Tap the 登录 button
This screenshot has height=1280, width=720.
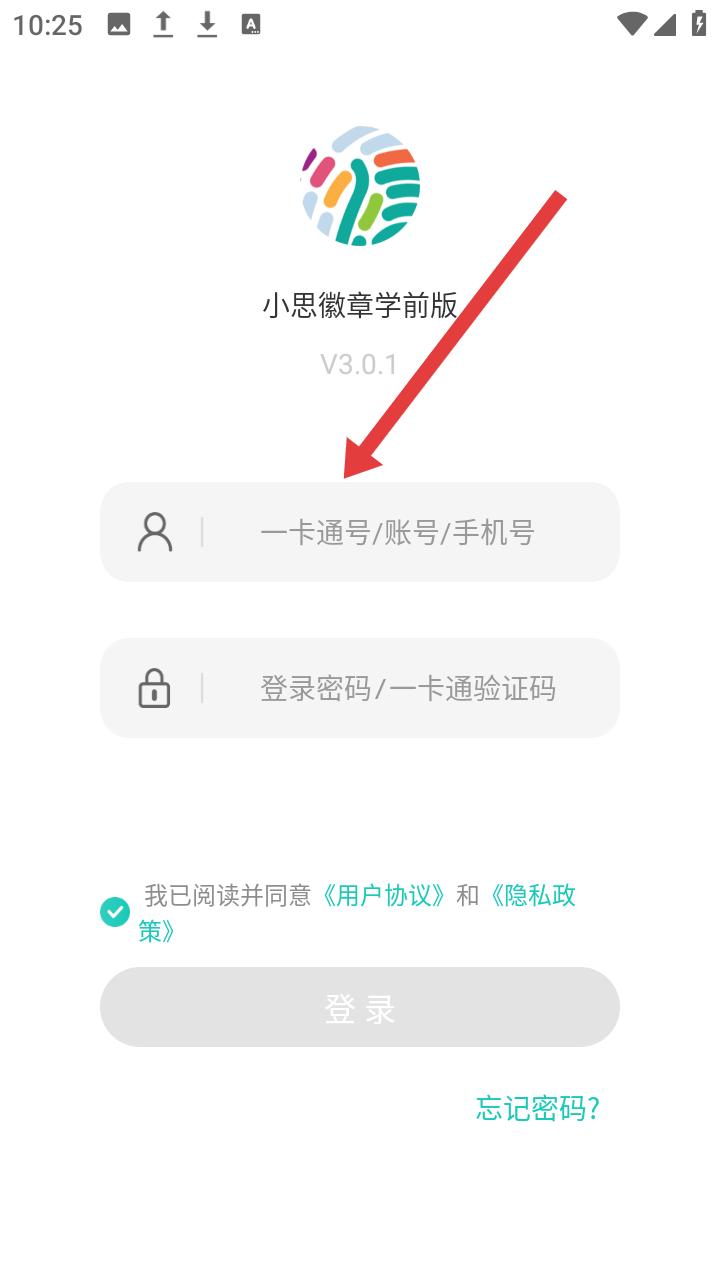(x=360, y=1007)
